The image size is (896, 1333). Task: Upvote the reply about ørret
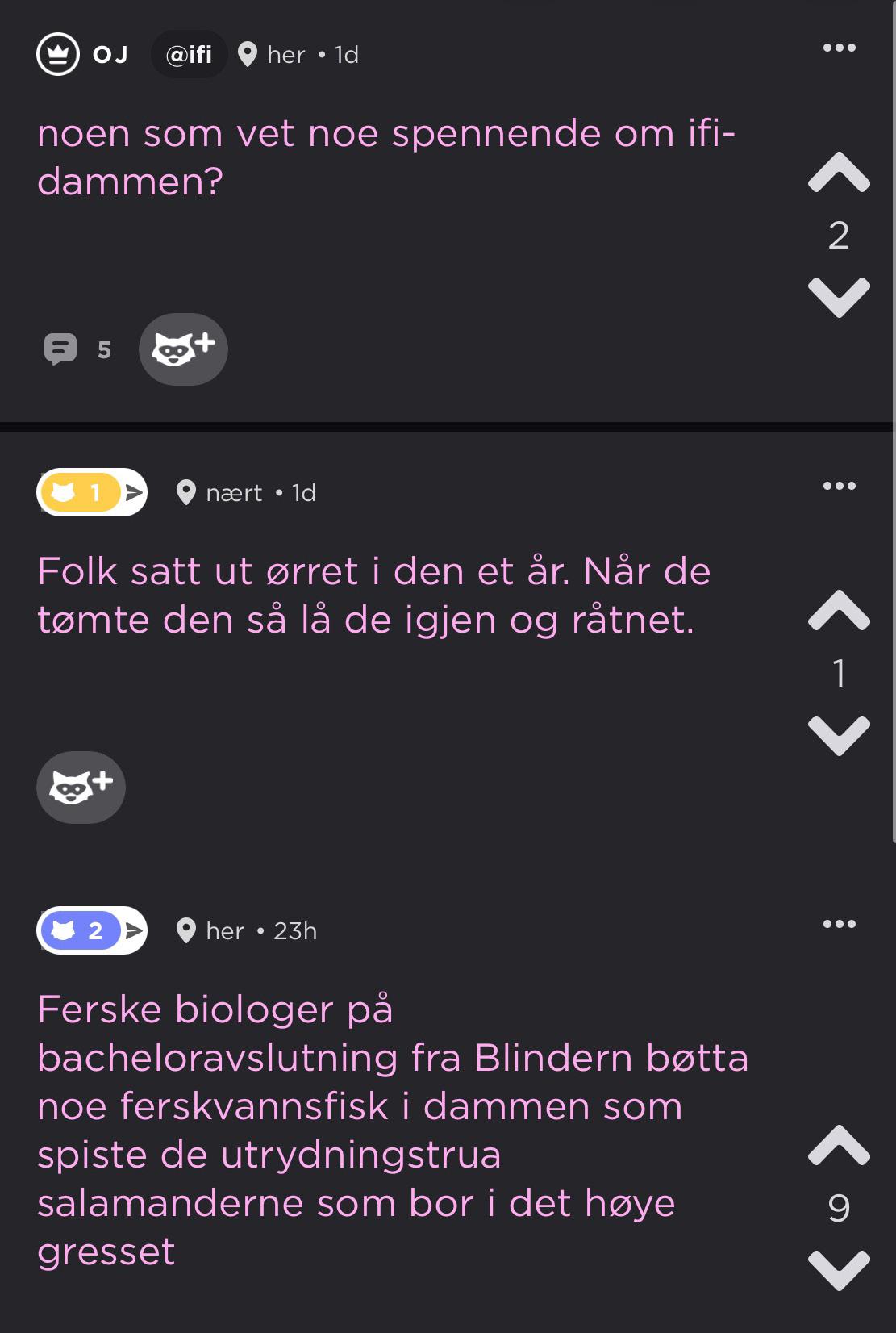(839, 611)
